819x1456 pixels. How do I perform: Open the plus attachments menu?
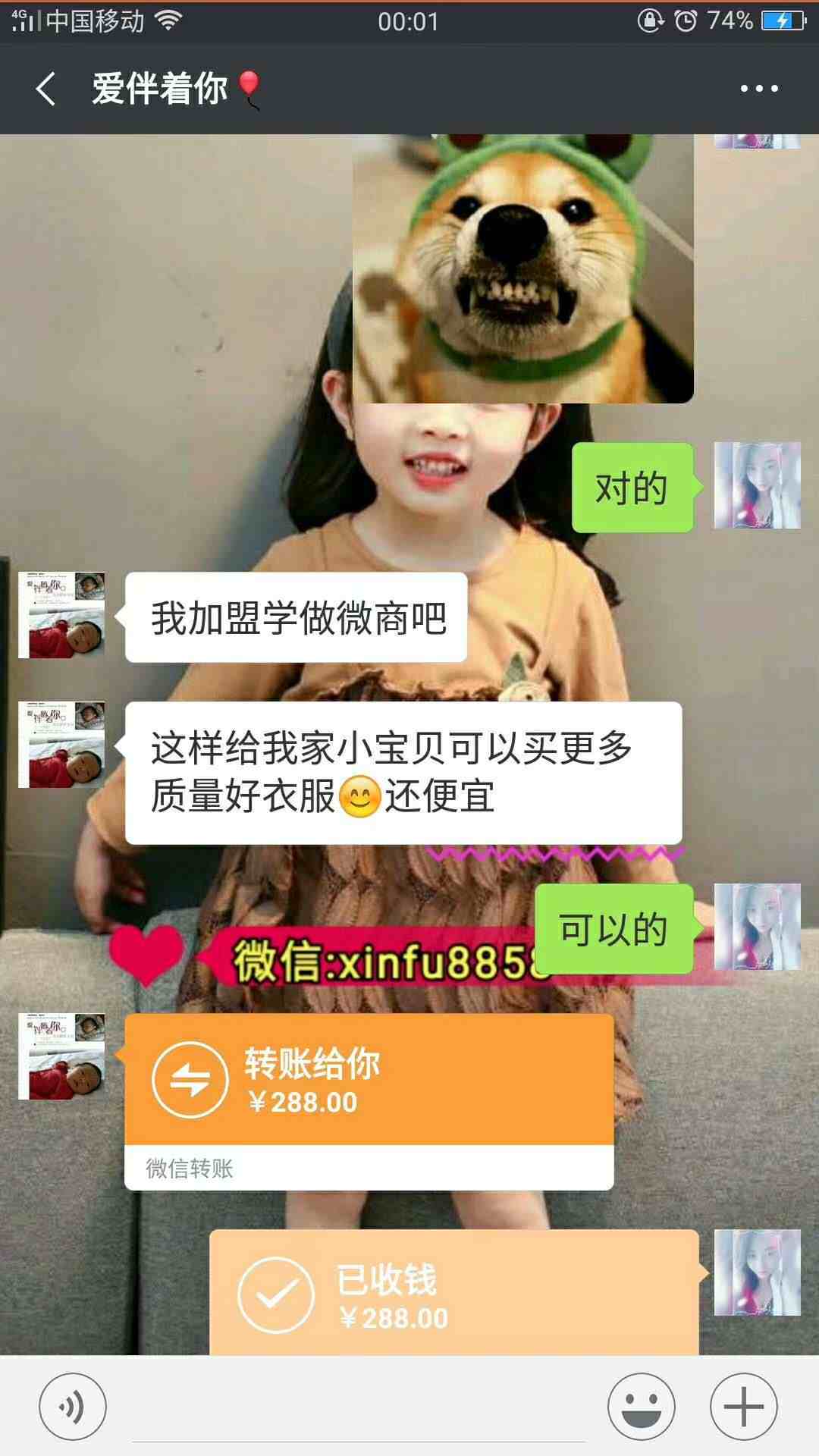coord(743,1407)
